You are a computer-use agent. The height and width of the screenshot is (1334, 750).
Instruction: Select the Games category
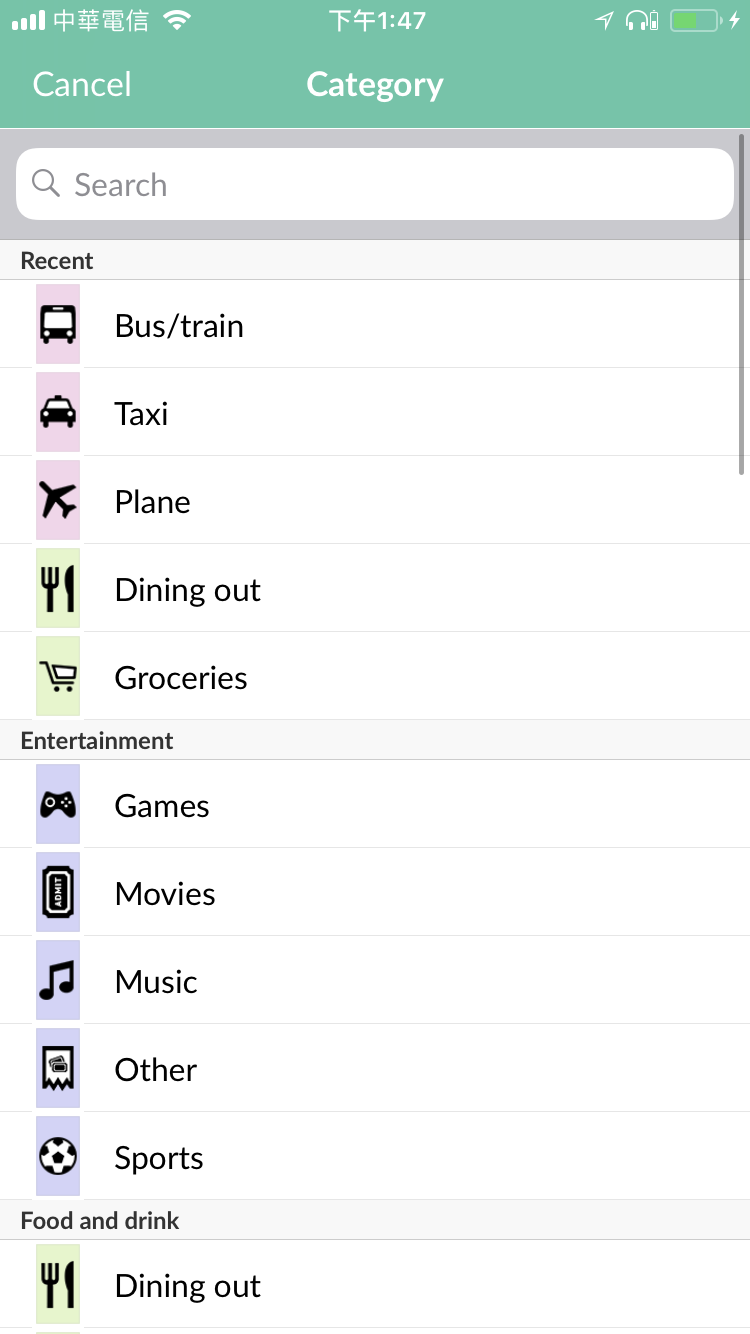(375, 804)
